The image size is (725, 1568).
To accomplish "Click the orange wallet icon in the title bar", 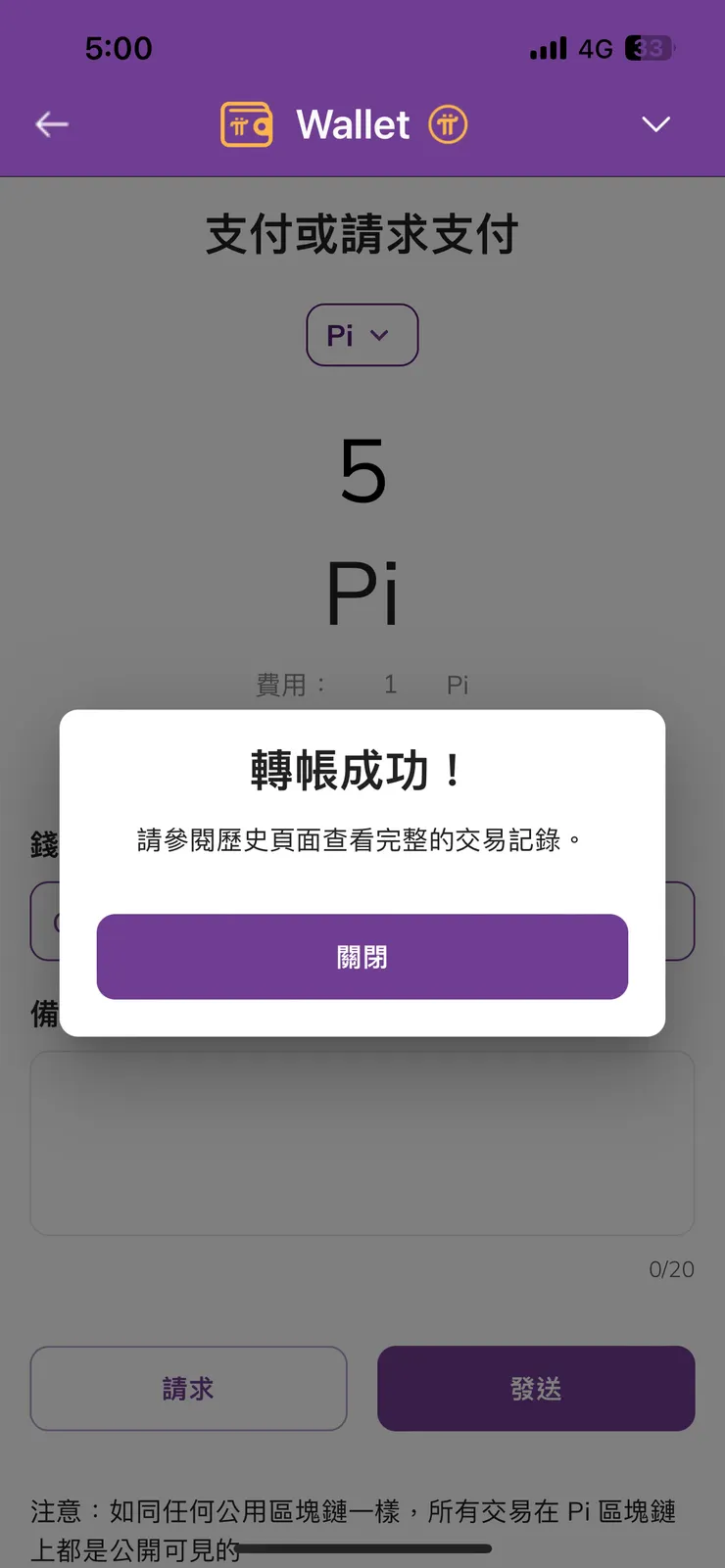I will pos(247,124).
